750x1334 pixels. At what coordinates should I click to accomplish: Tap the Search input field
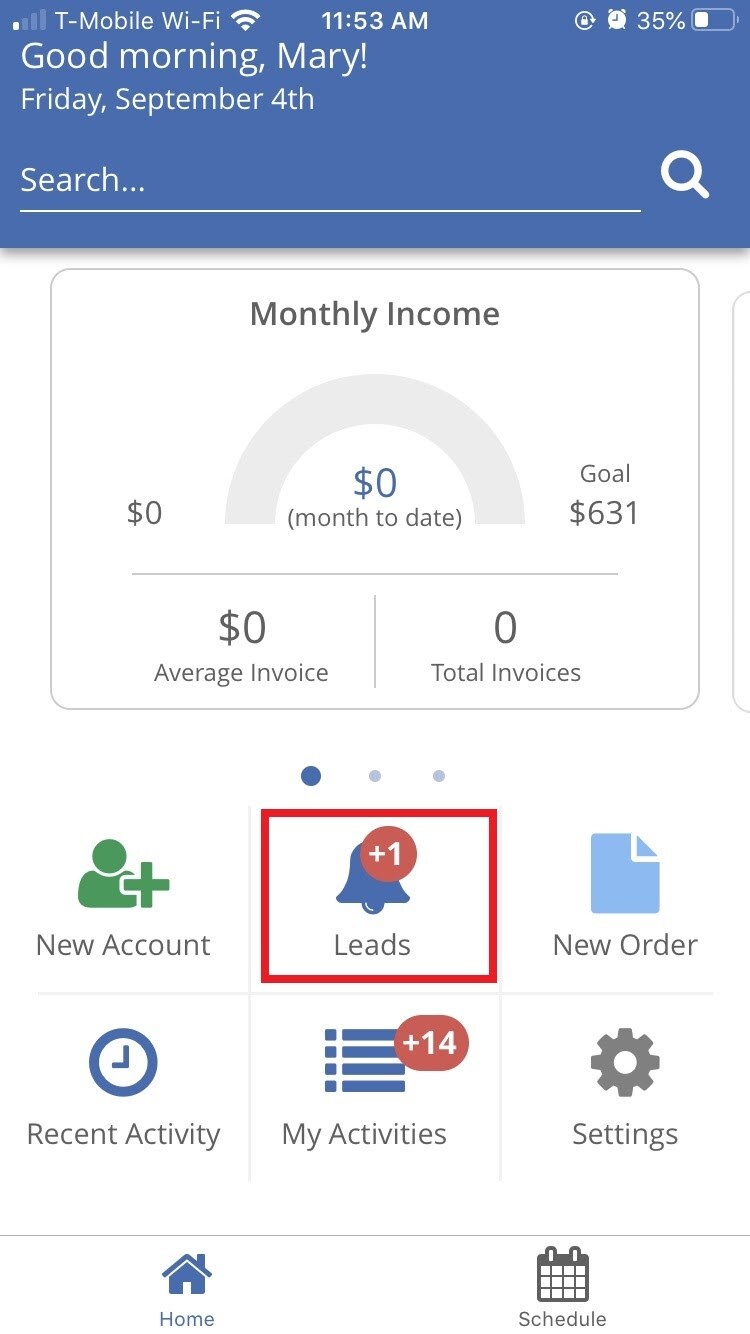pos(330,181)
